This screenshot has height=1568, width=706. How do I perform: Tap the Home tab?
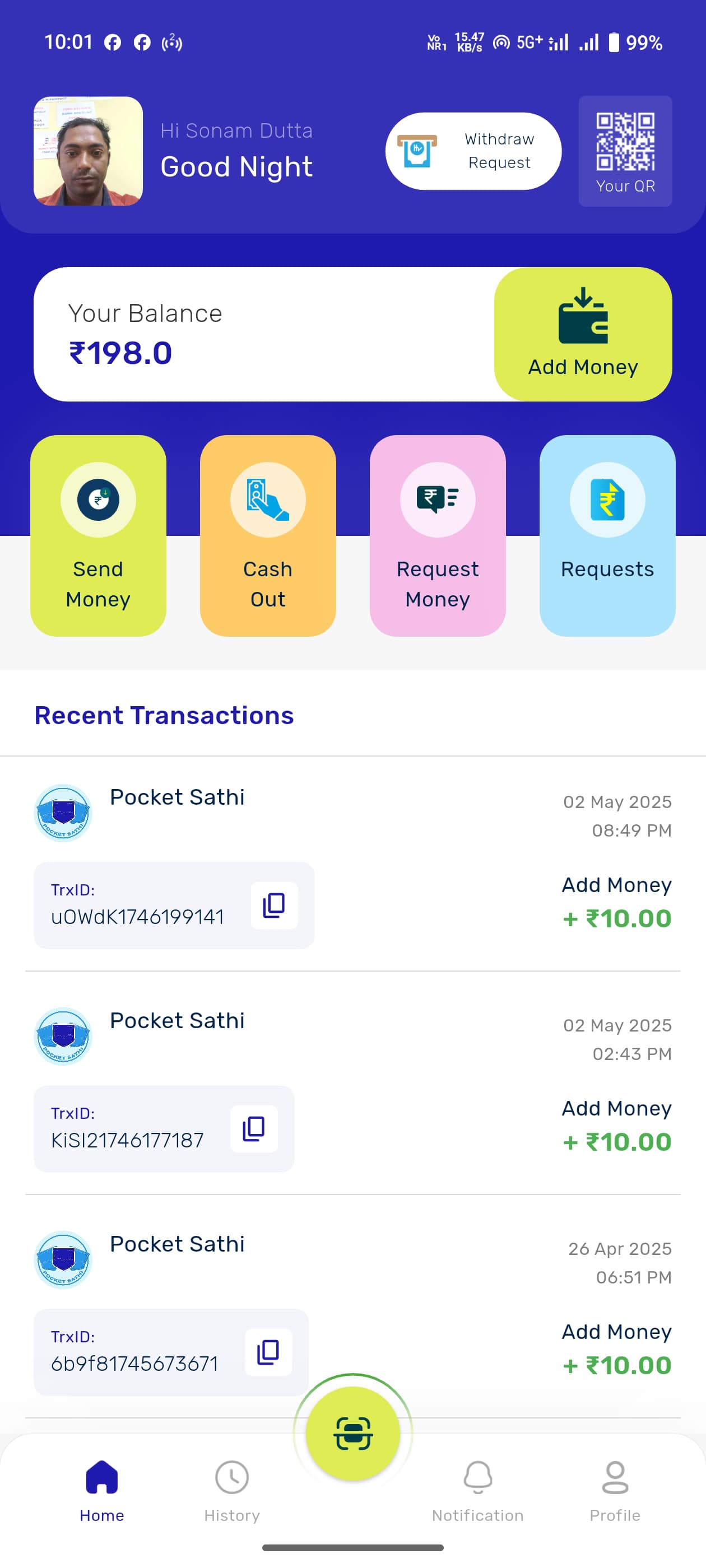click(x=102, y=1490)
